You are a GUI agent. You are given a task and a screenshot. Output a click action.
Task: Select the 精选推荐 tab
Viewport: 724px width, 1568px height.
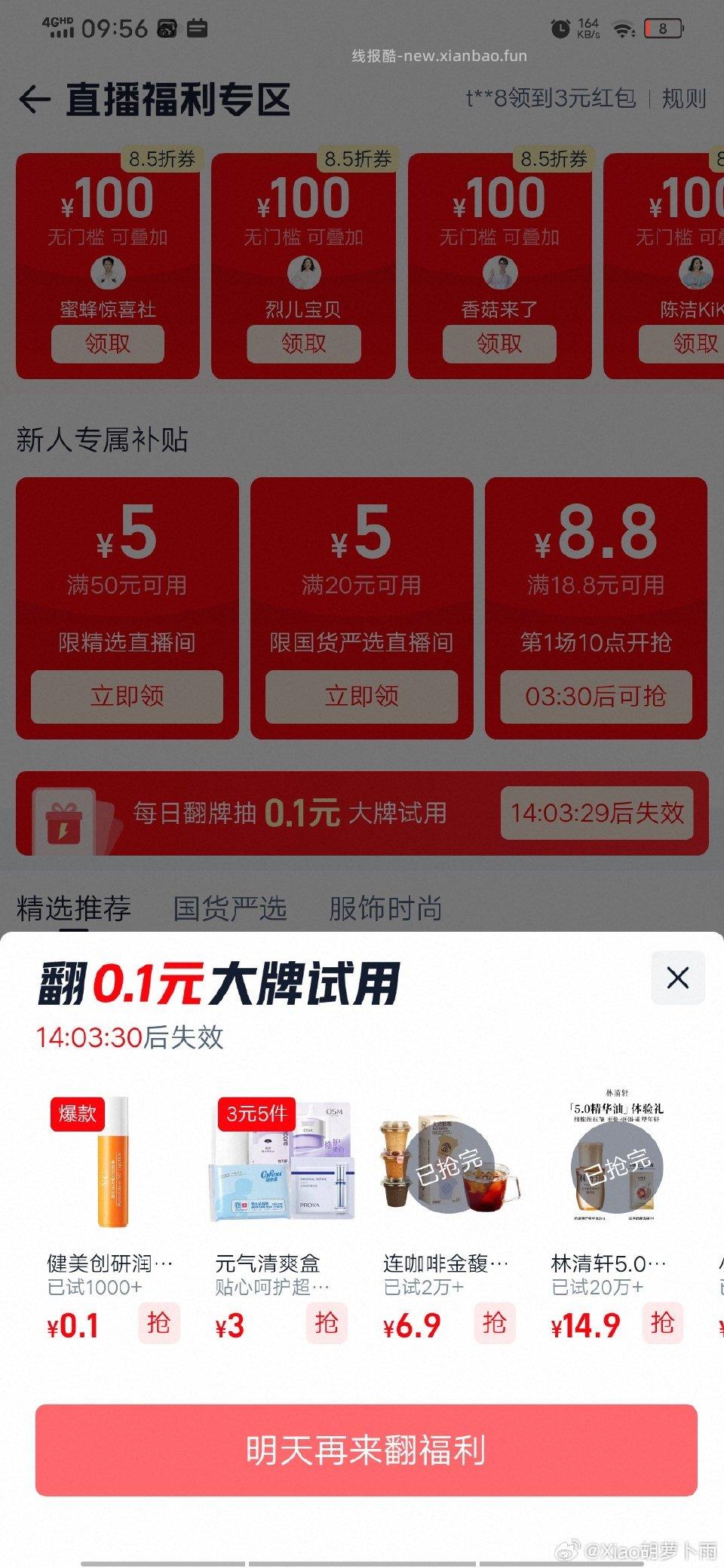73,910
